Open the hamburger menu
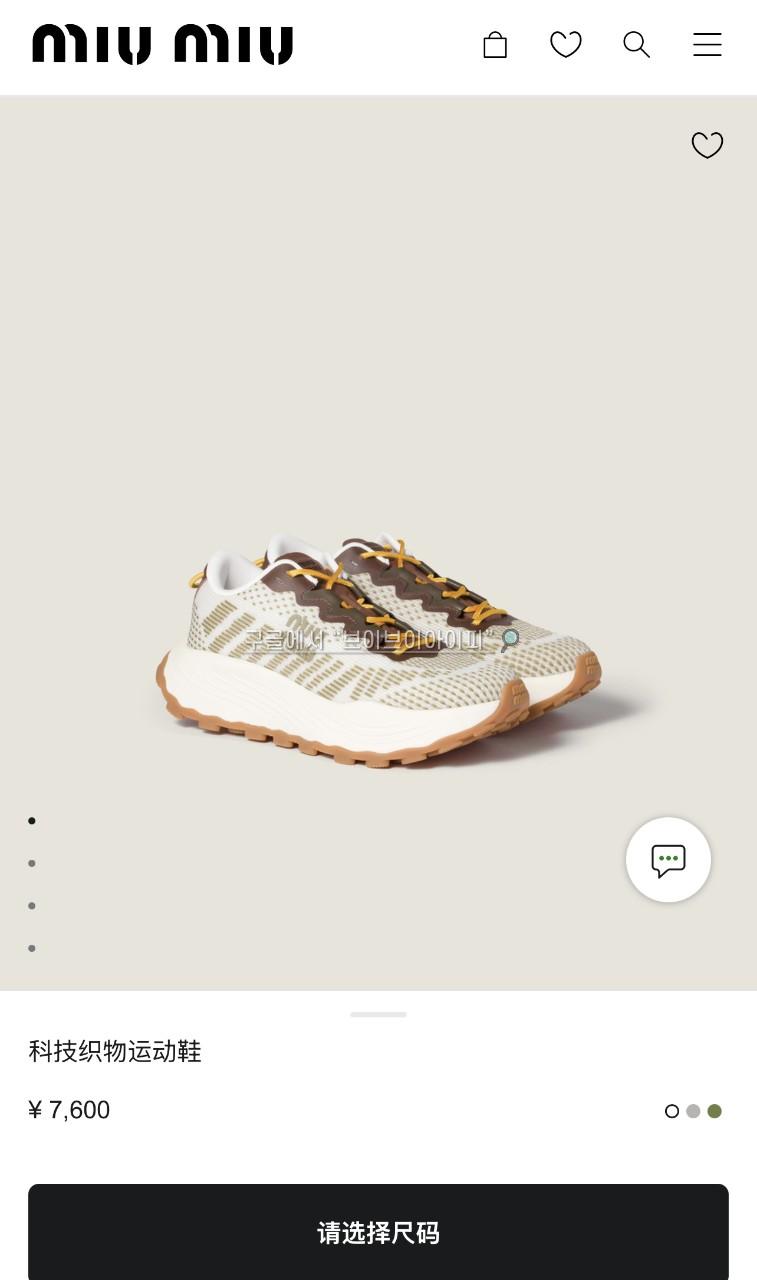The width and height of the screenshot is (757, 1280). click(x=707, y=45)
